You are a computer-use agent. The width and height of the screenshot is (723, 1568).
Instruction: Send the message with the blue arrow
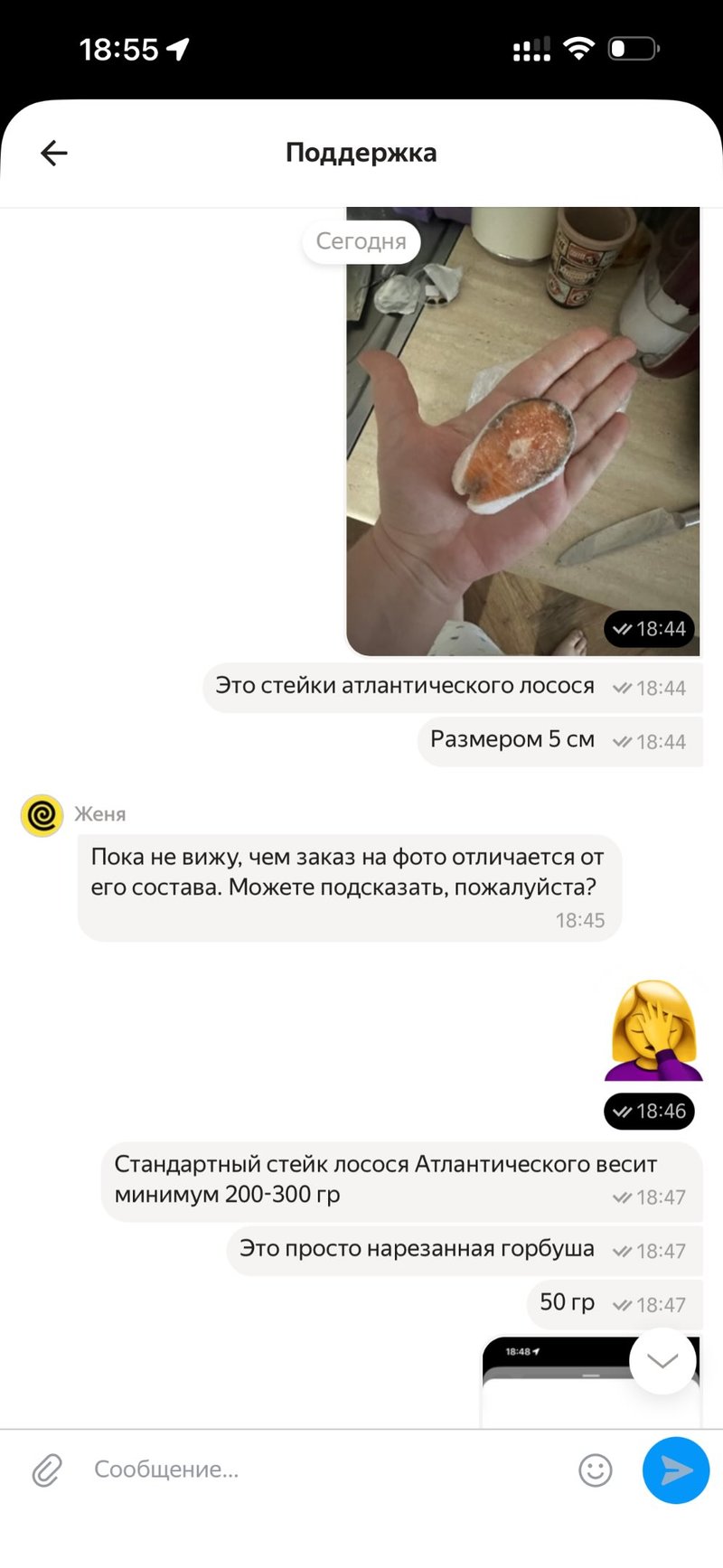675,1470
